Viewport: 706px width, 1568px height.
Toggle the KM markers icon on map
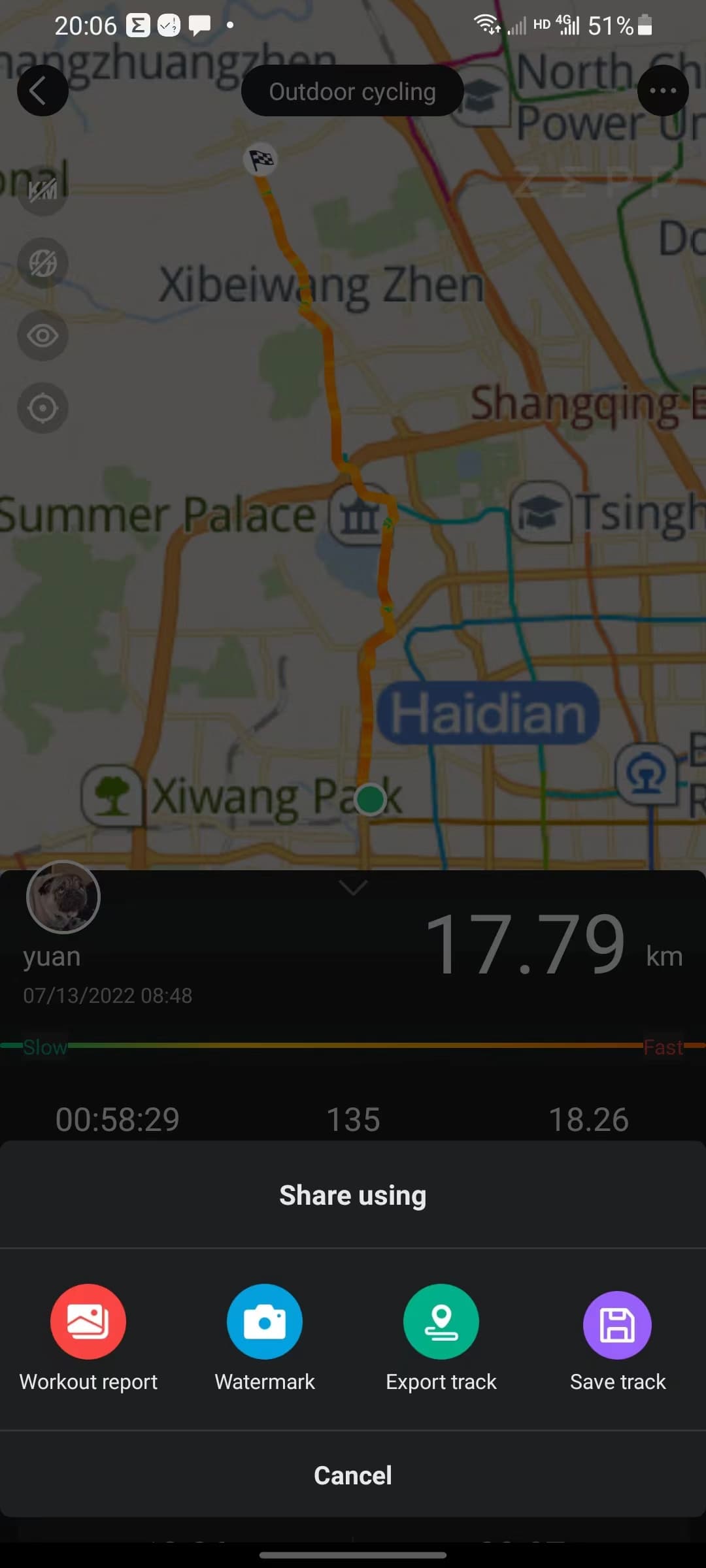point(42,190)
